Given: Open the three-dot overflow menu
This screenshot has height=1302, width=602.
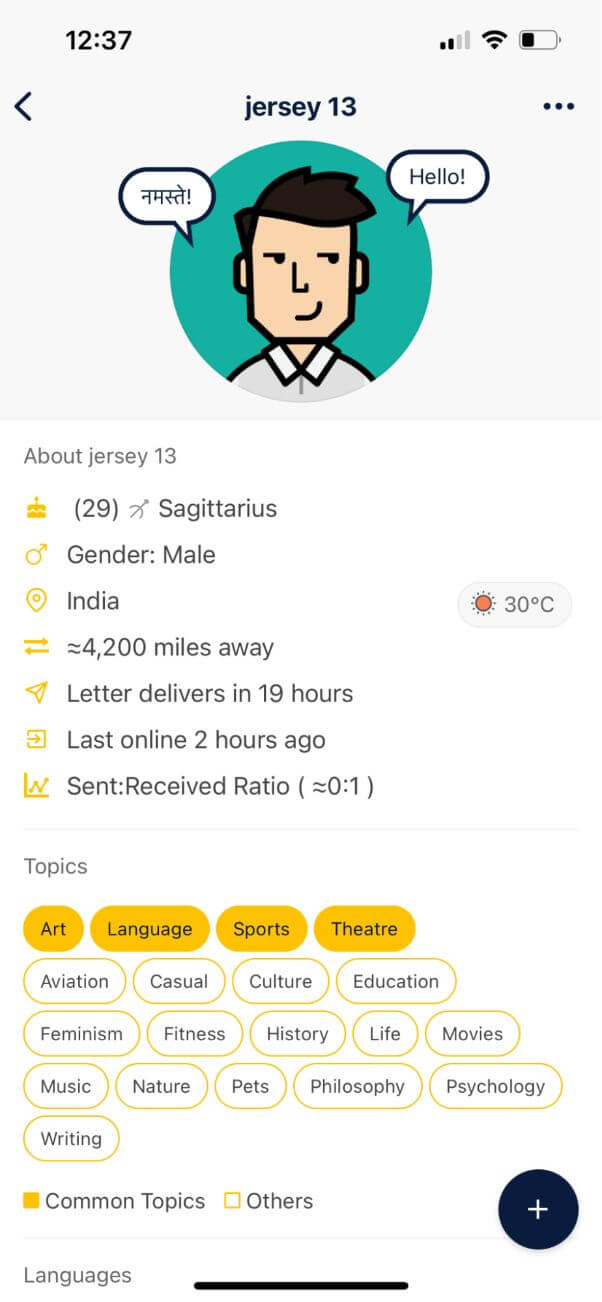Looking at the screenshot, I should tap(558, 106).
